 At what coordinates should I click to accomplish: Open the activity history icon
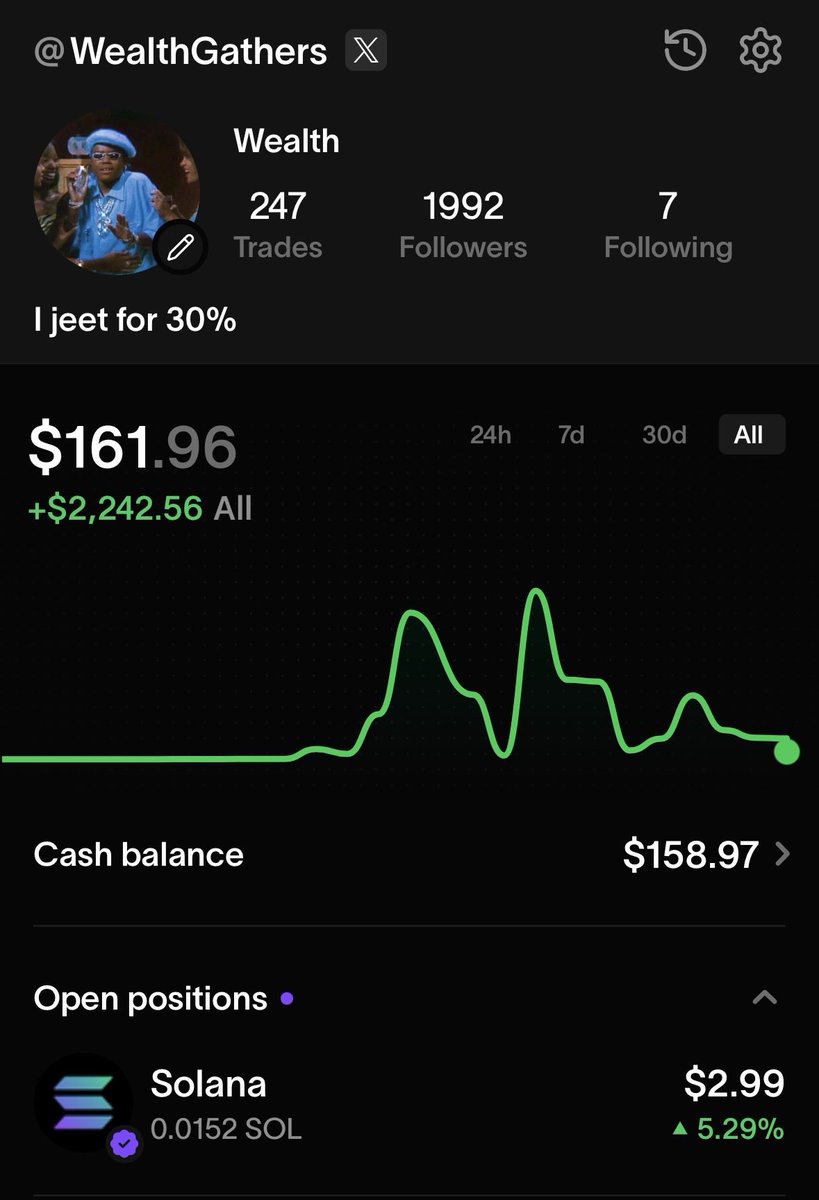(685, 50)
